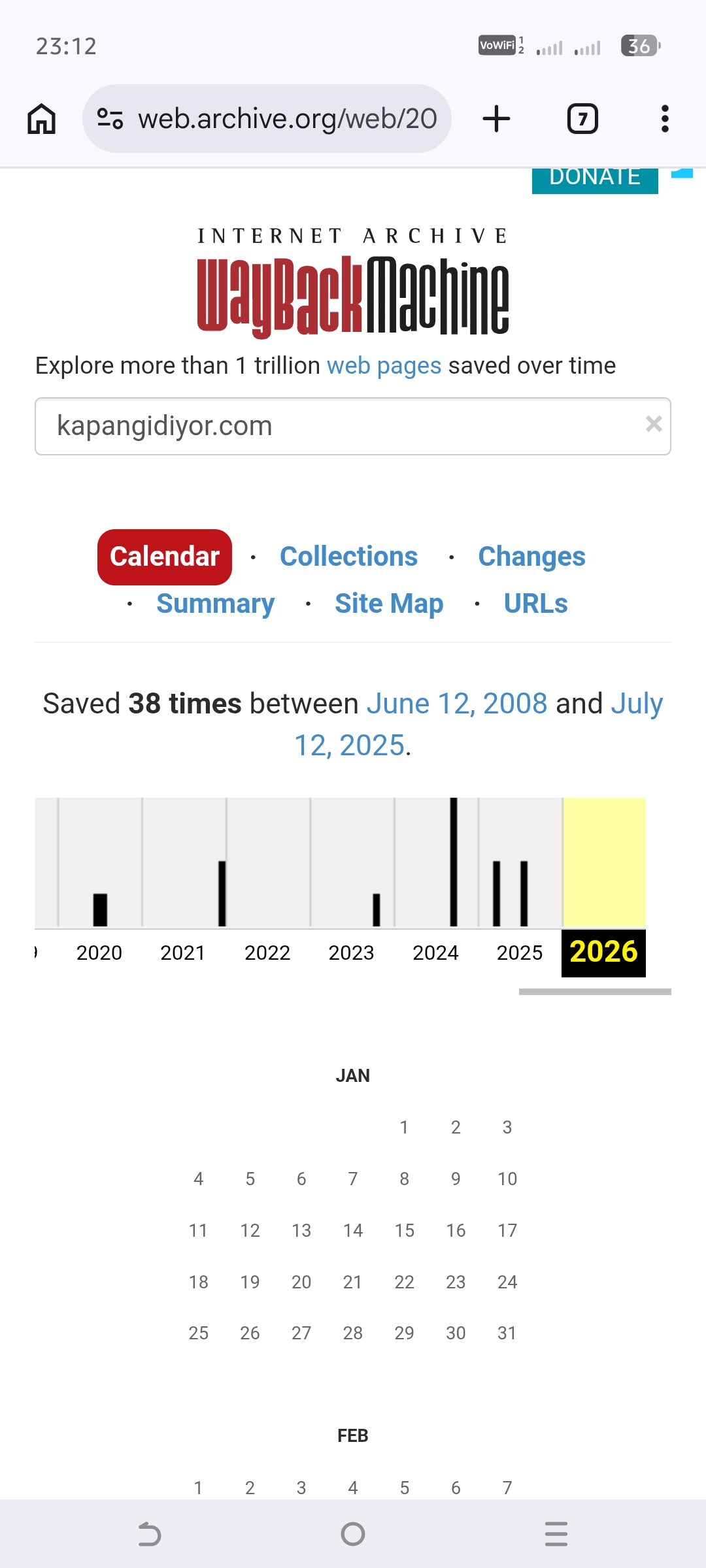Tap the Donate button
The width and height of the screenshot is (706, 1568).
[x=595, y=178]
